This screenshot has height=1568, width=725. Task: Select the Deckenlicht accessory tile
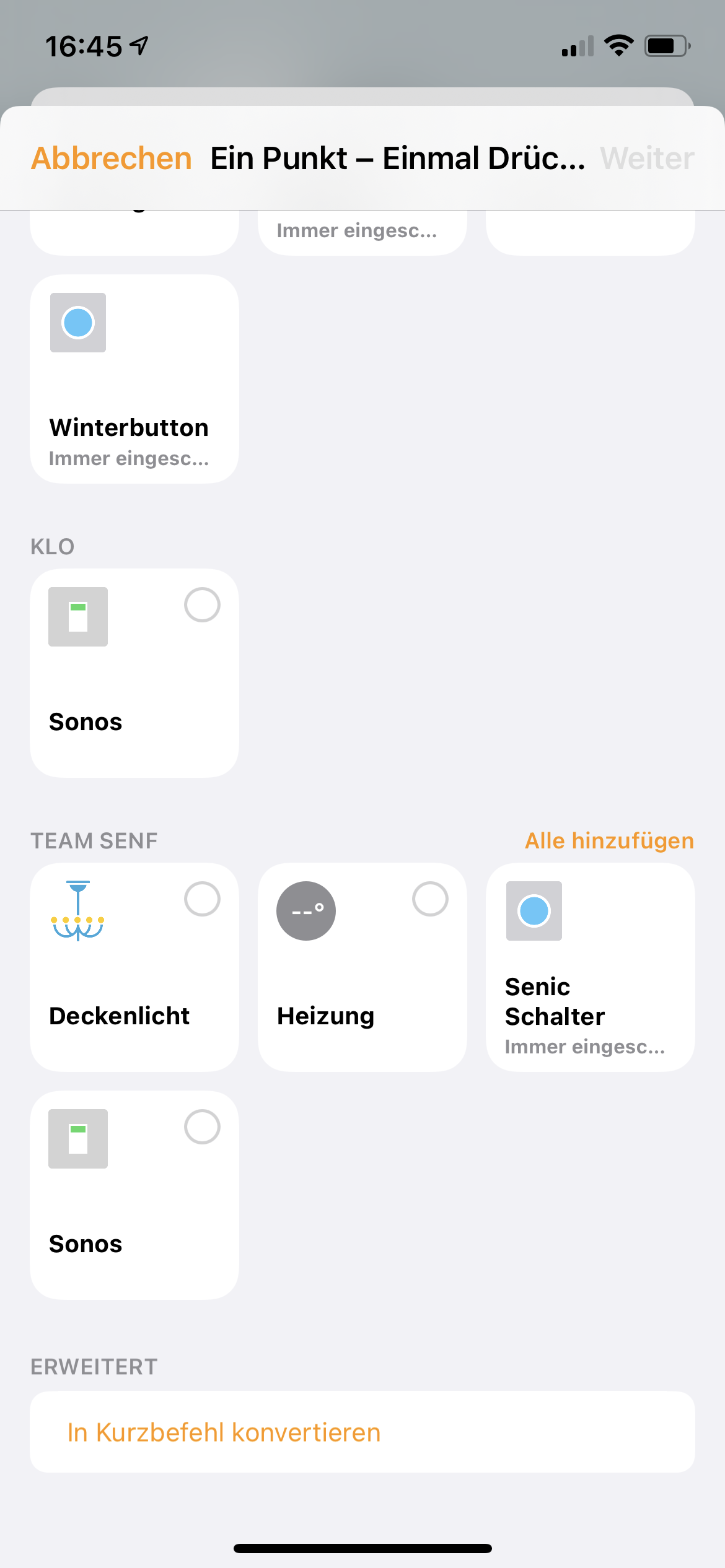(x=134, y=967)
